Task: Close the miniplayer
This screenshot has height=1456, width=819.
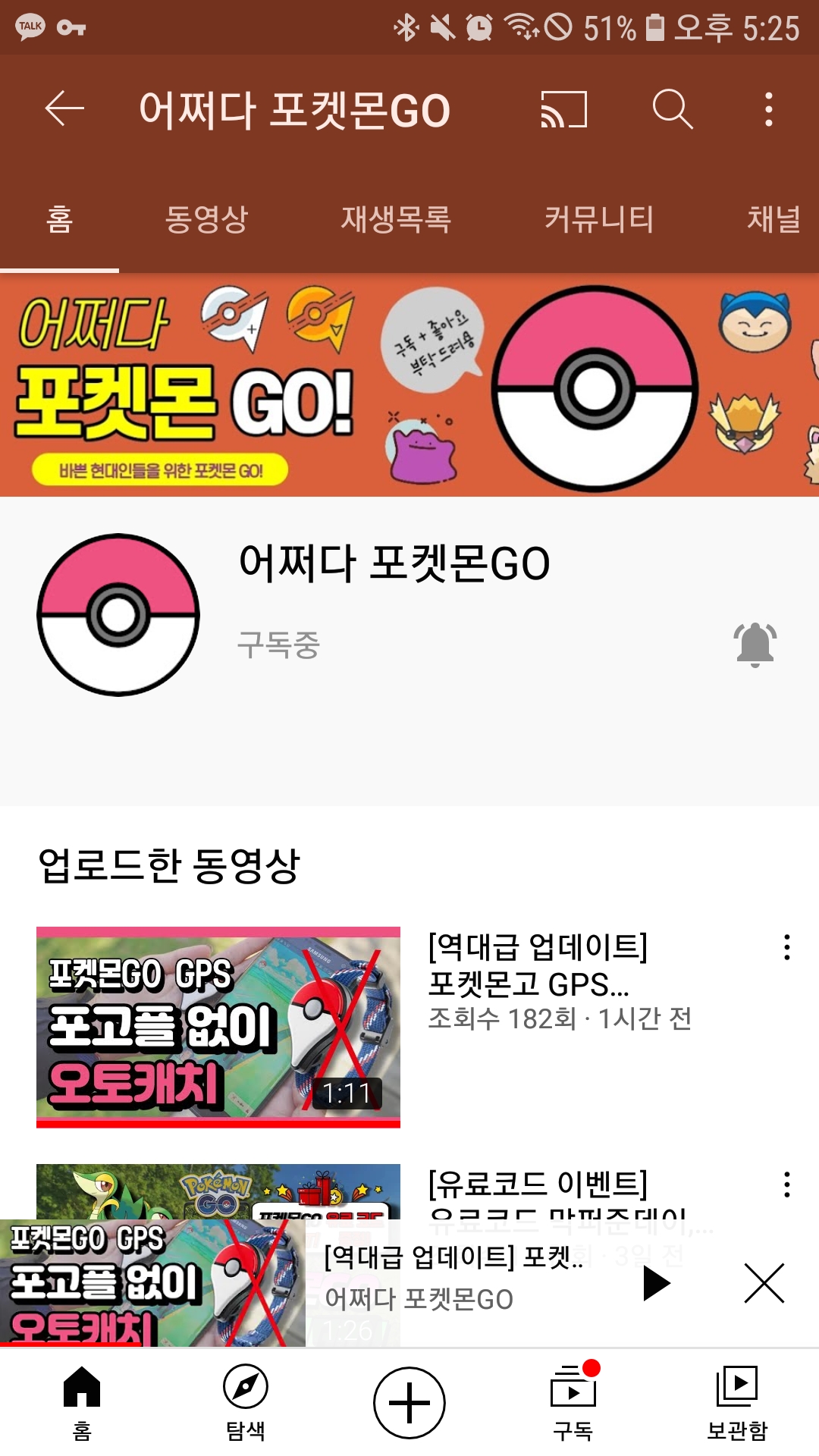Action: [x=764, y=1284]
